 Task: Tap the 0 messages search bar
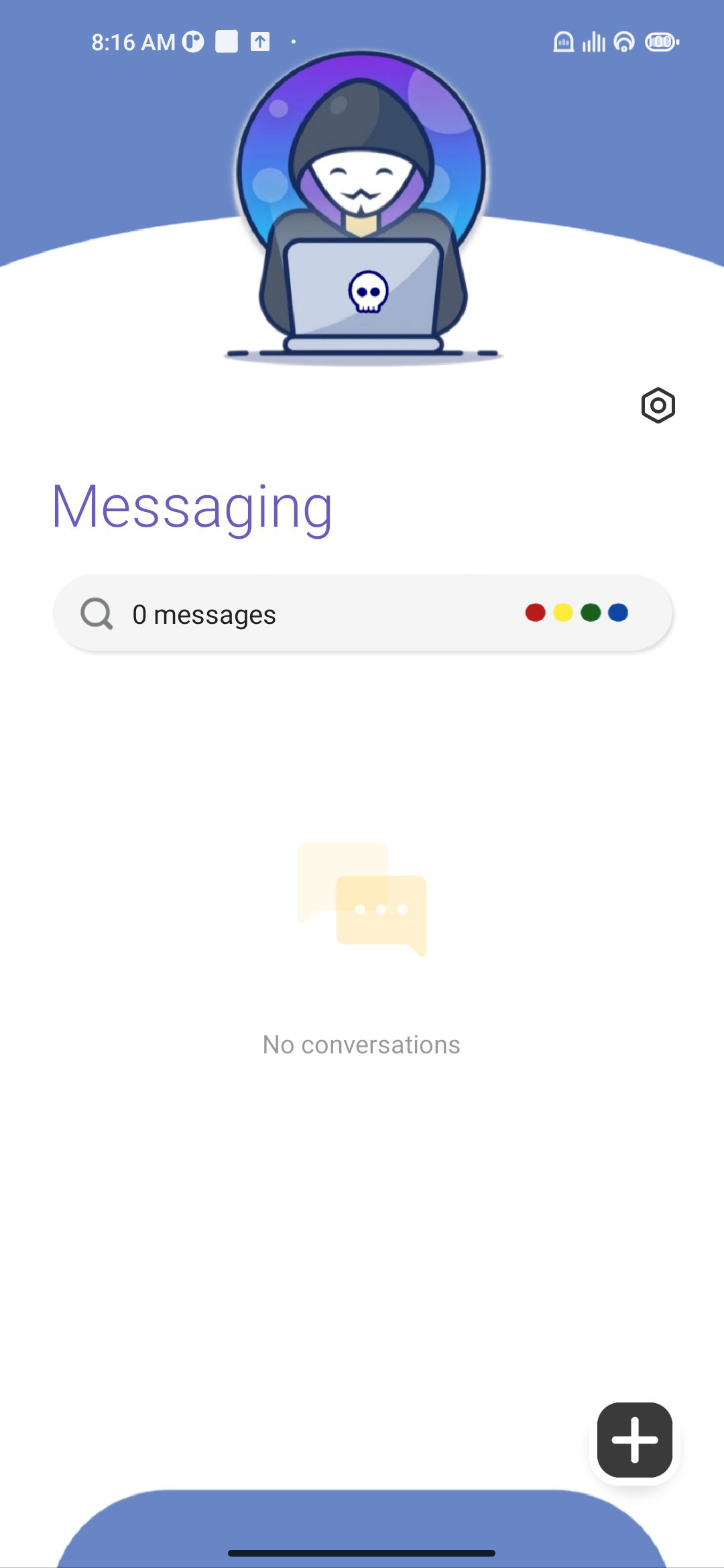362,613
